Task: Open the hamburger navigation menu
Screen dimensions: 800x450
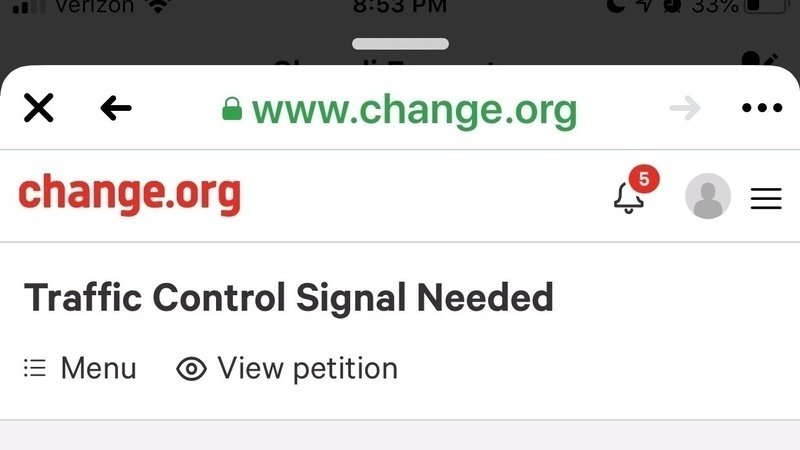Action: click(766, 197)
